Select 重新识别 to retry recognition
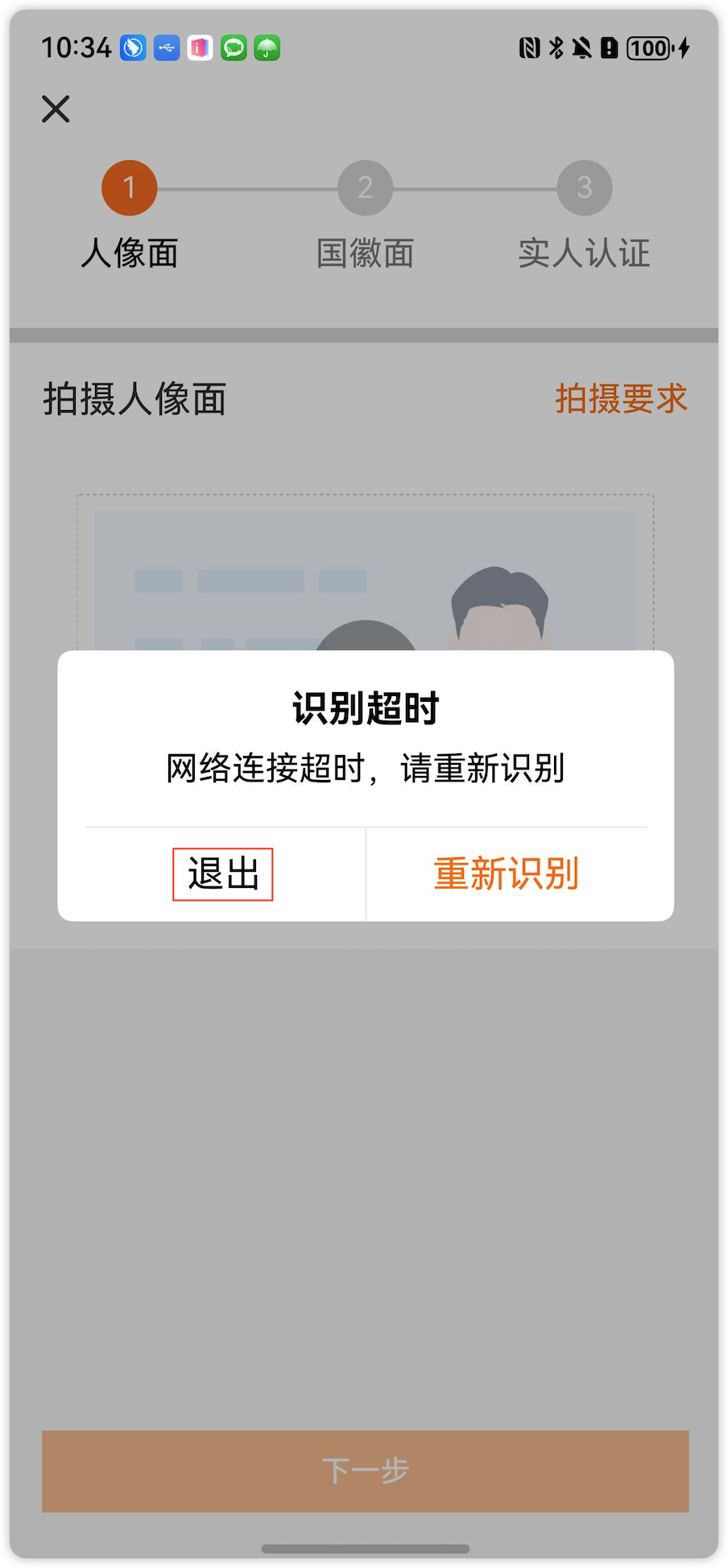The image size is (728, 1568). [x=506, y=874]
